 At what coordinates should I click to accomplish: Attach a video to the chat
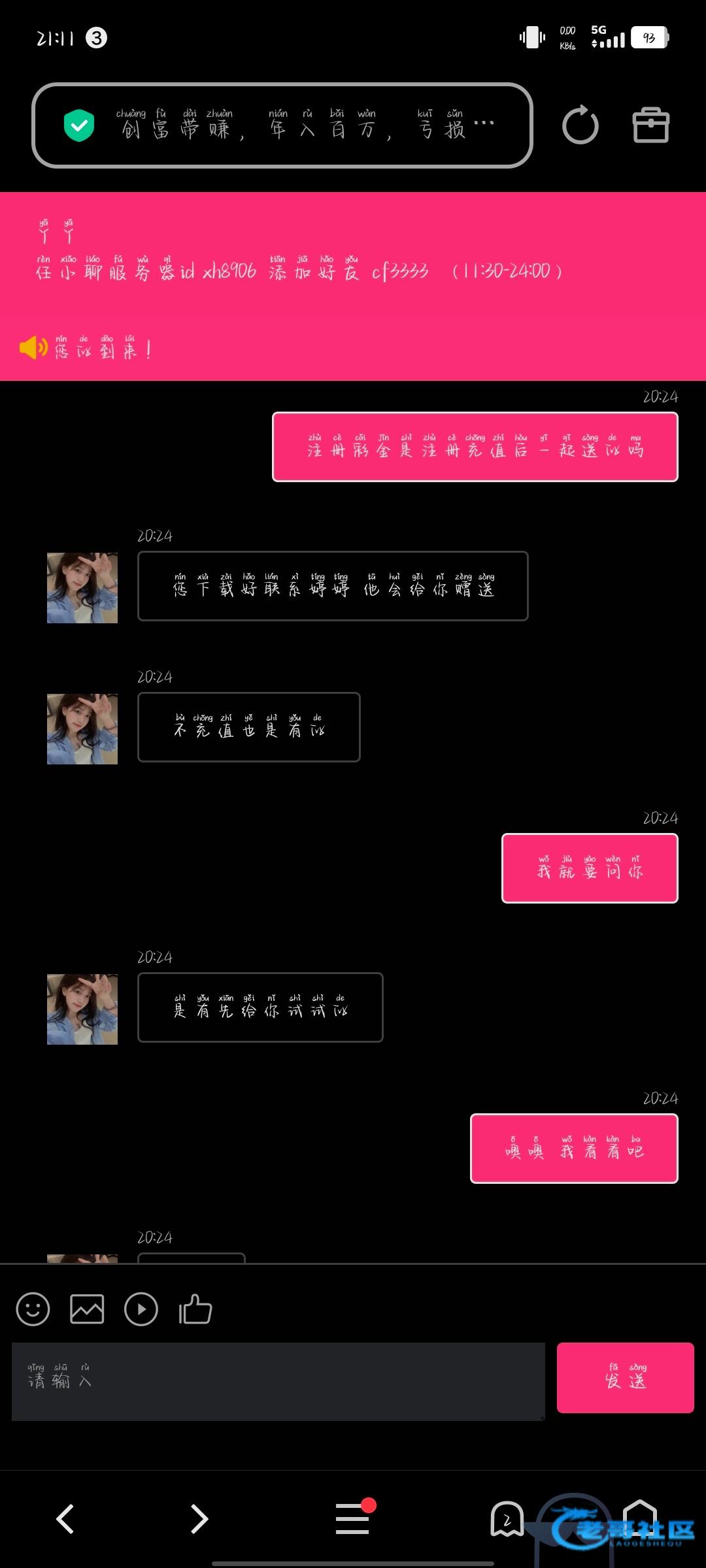[141, 1309]
